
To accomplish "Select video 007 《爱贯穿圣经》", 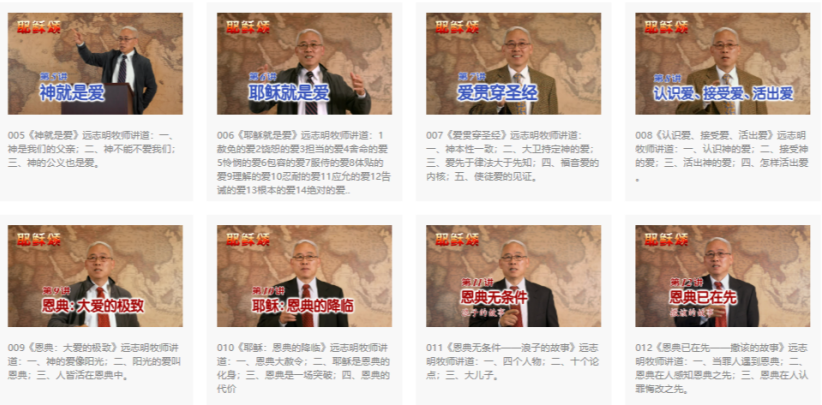I will [513, 64].
